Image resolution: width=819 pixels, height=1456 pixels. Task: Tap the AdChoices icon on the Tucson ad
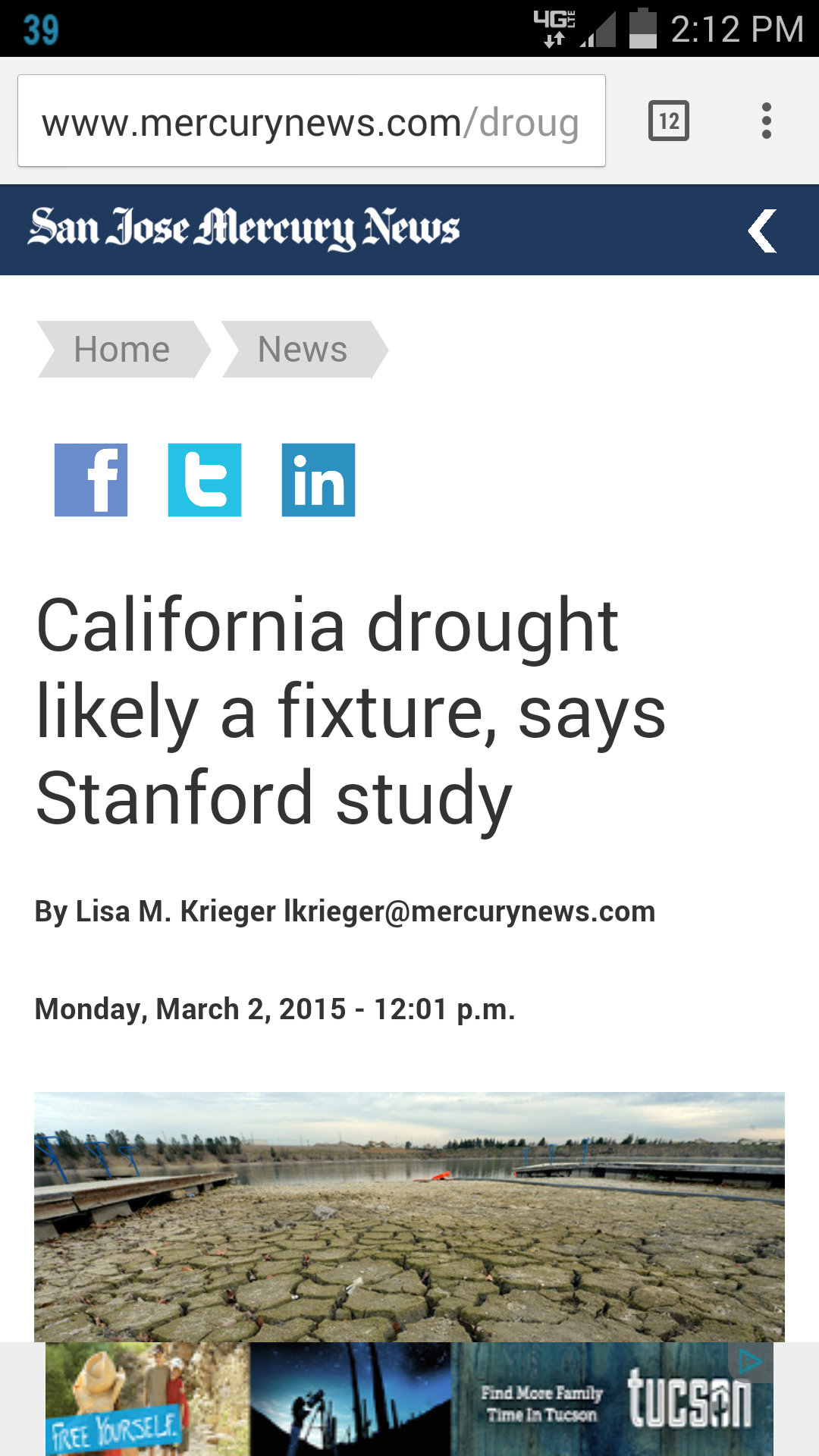[x=751, y=1361]
